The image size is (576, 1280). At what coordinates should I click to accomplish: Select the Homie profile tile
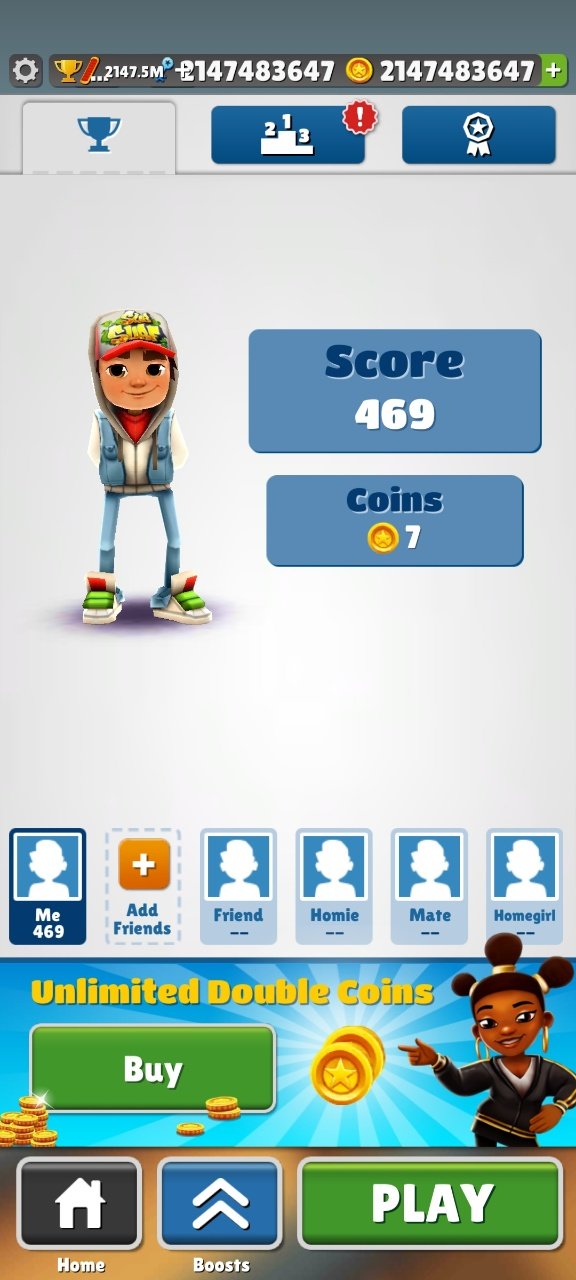point(334,886)
